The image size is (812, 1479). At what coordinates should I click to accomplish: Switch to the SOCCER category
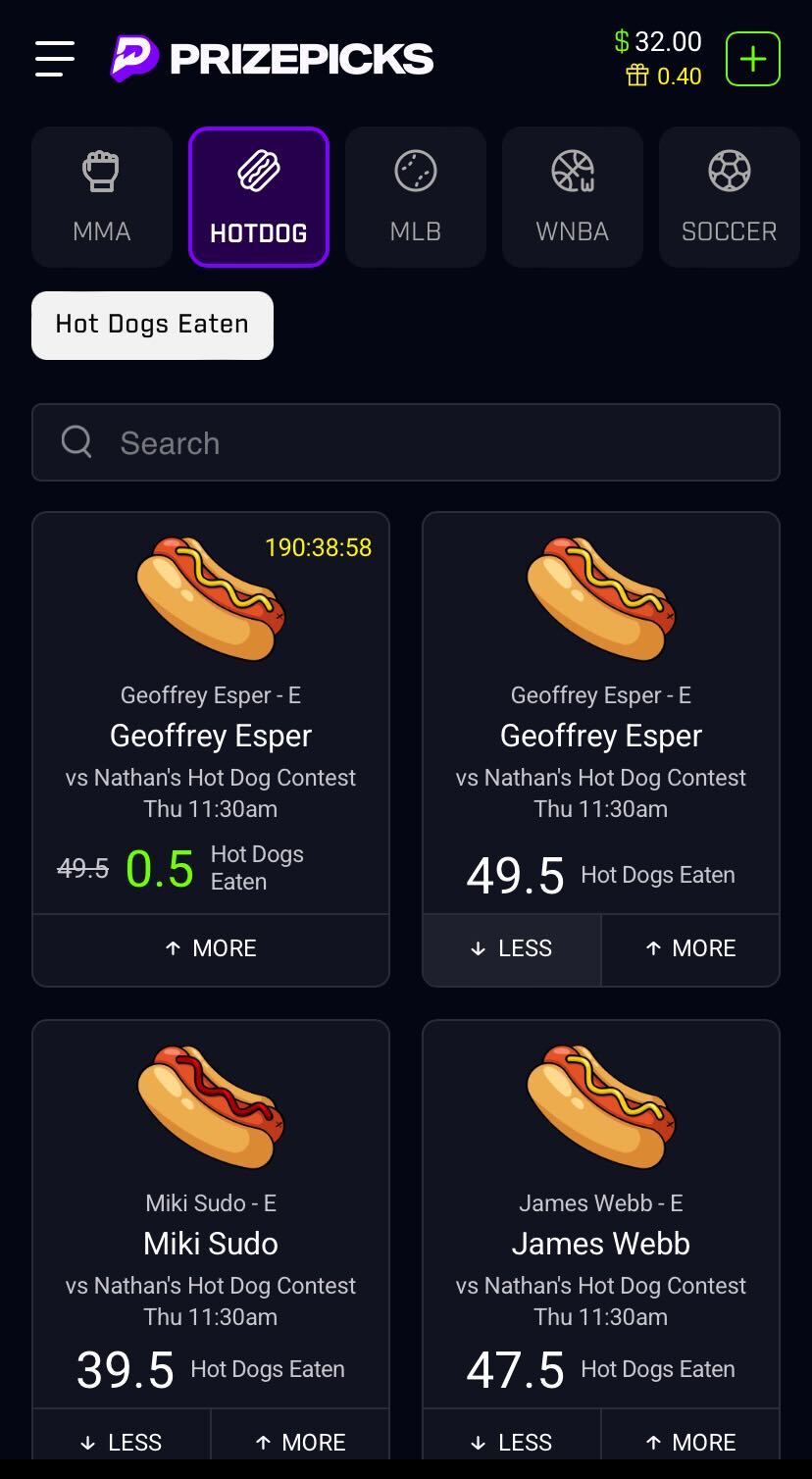(729, 197)
